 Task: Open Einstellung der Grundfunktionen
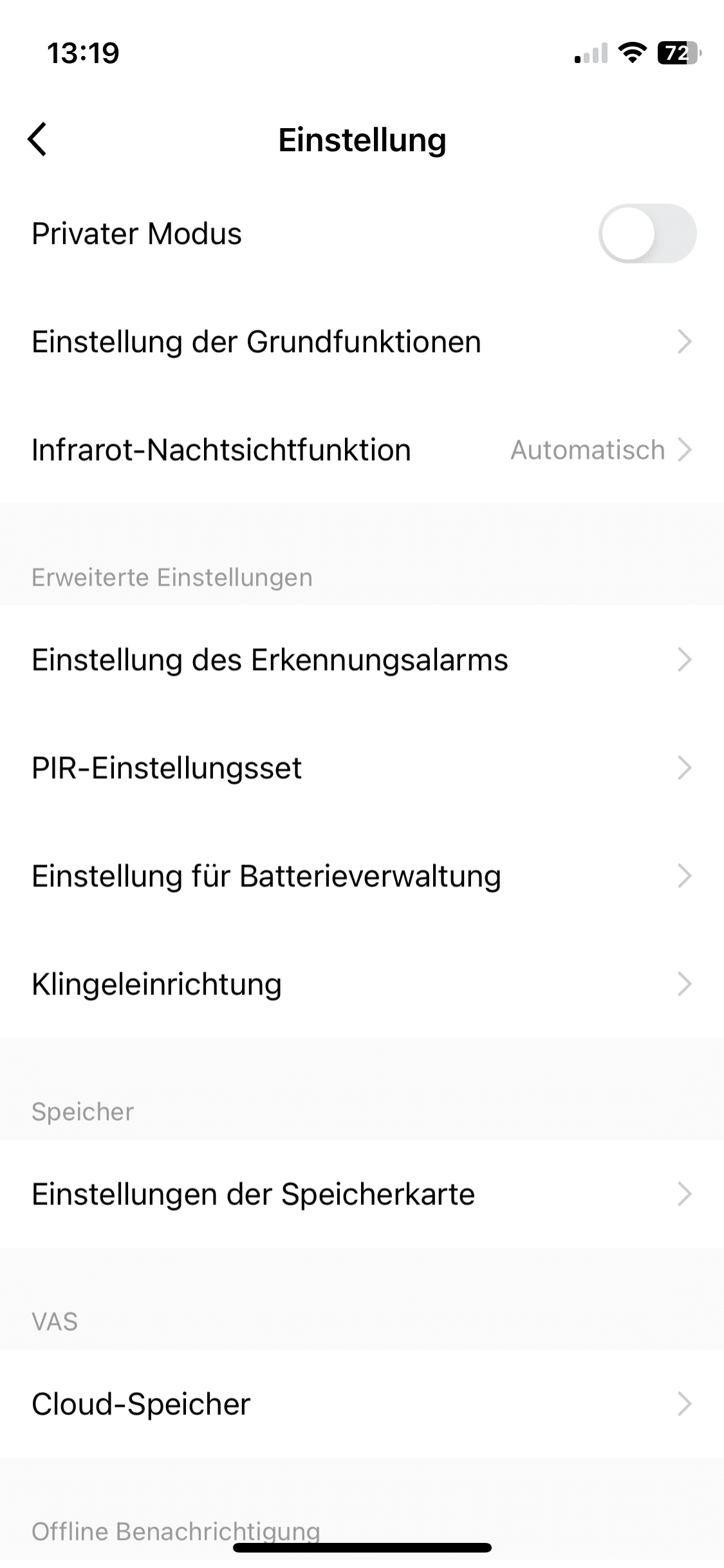(x=362, y=342)
